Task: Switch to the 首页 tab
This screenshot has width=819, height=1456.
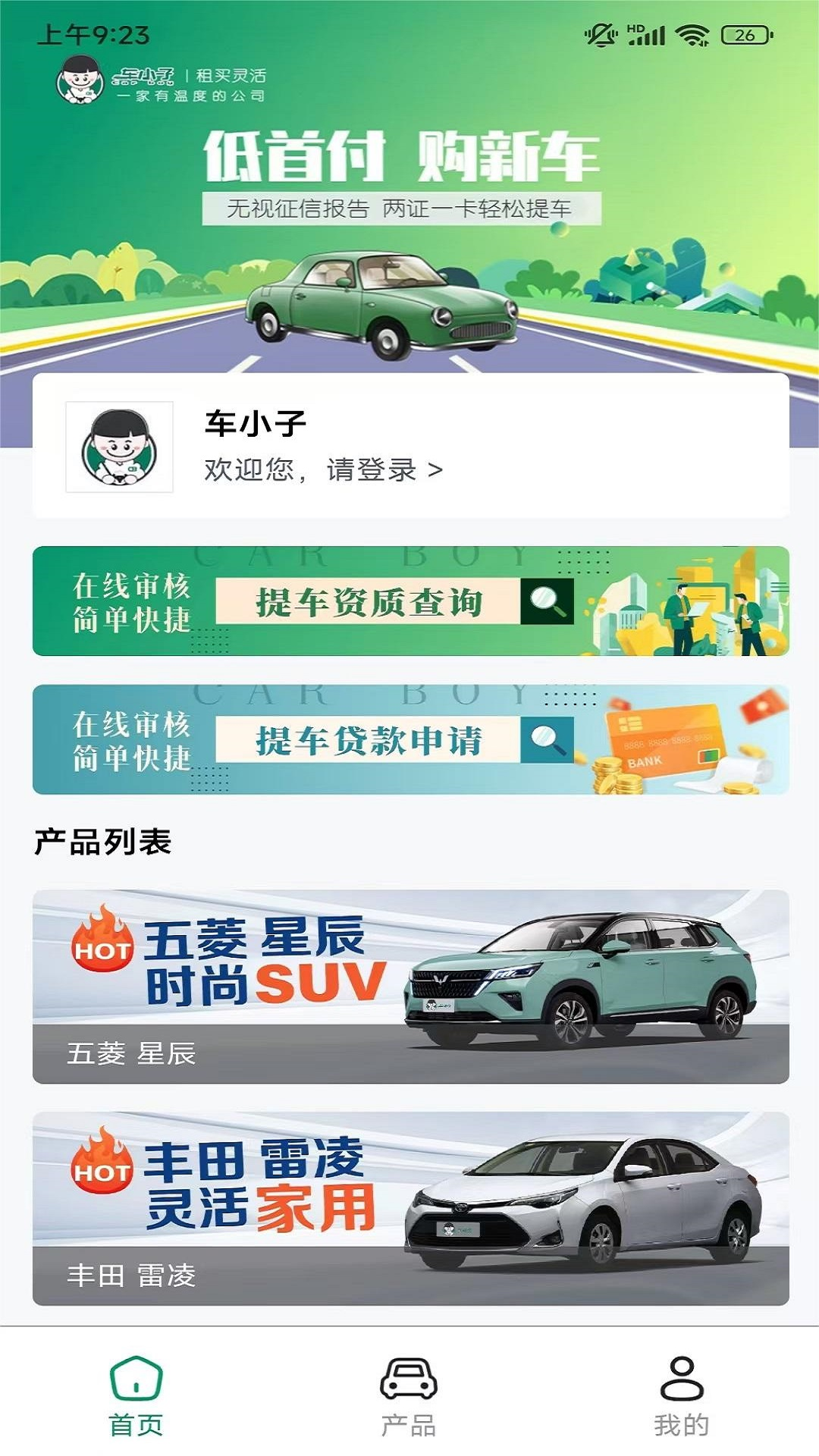Action: coord(136,1396)
